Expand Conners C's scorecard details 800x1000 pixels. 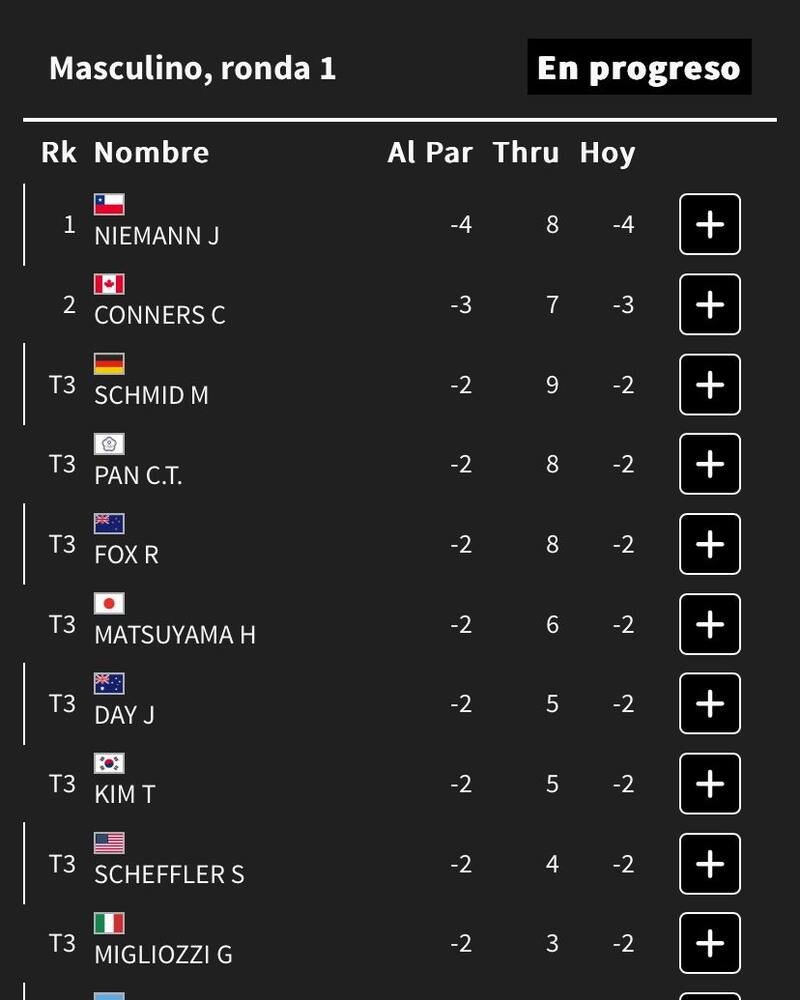[710, 304]
